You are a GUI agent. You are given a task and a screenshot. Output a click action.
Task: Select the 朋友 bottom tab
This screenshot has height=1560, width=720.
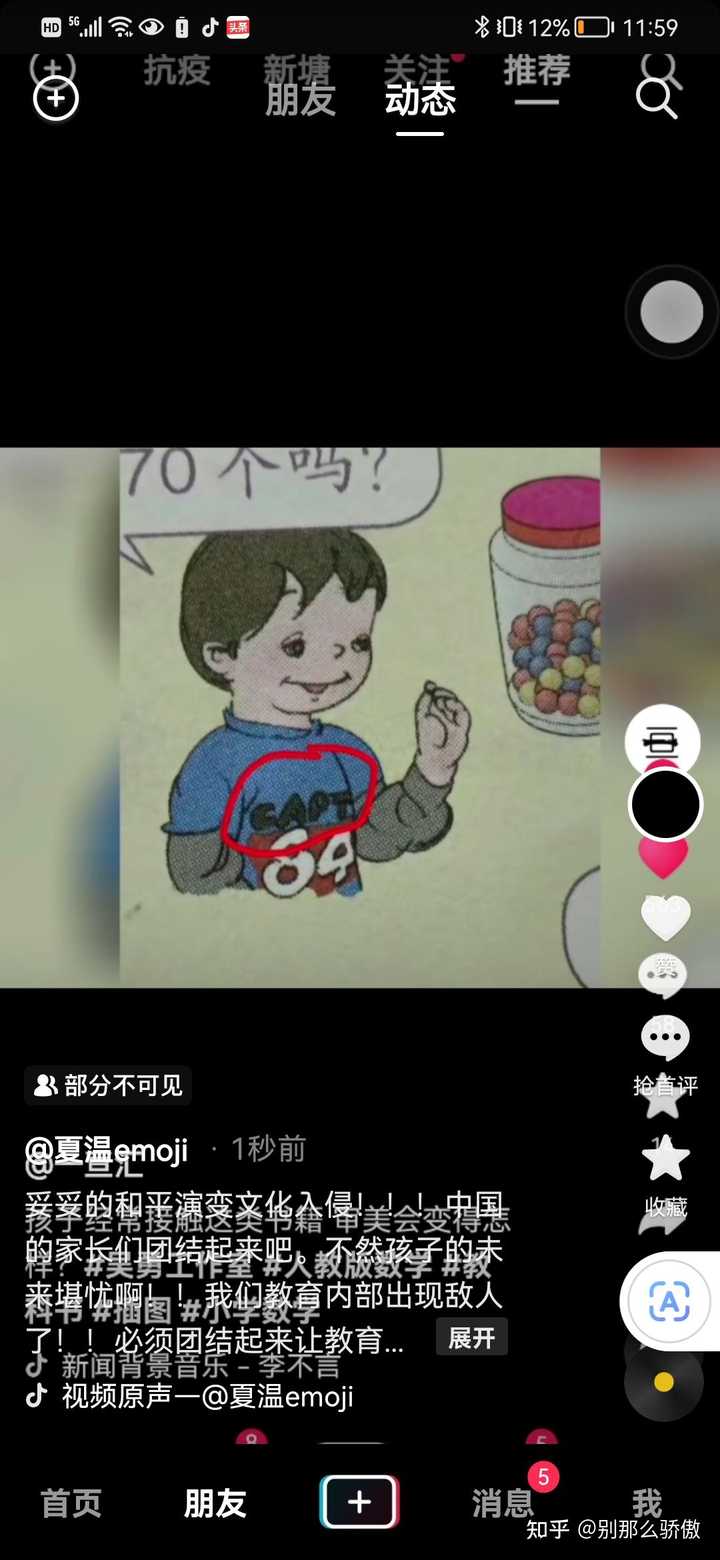(x=215, y=1503)
